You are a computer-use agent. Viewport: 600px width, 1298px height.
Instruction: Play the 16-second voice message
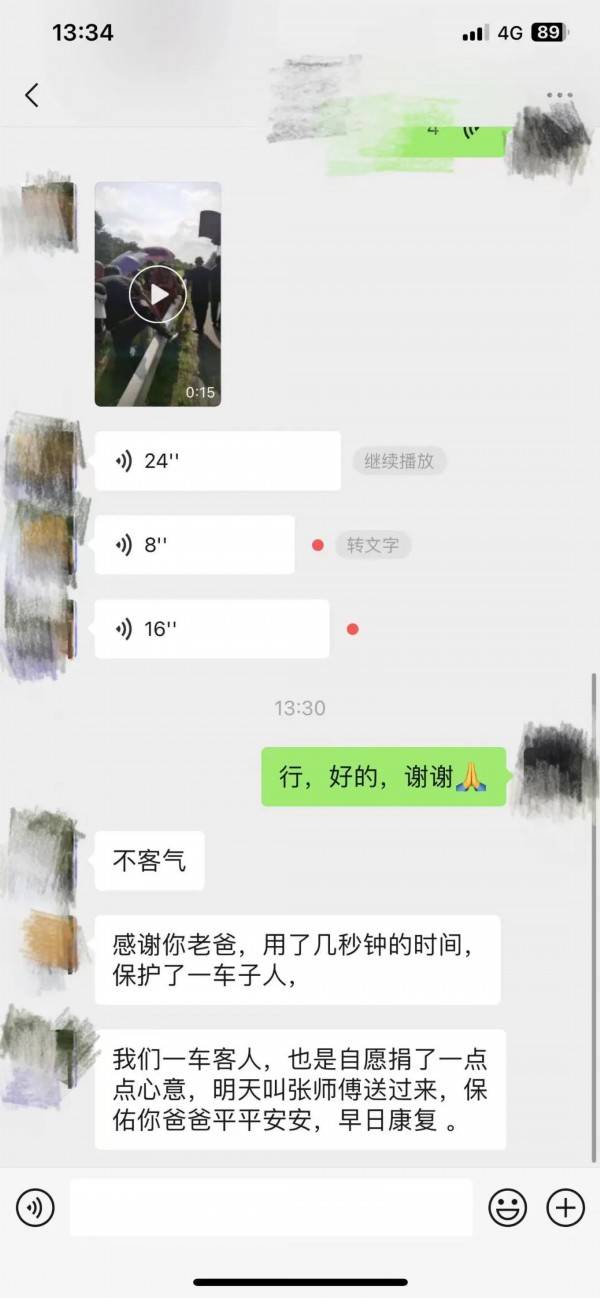click(211, 629)
